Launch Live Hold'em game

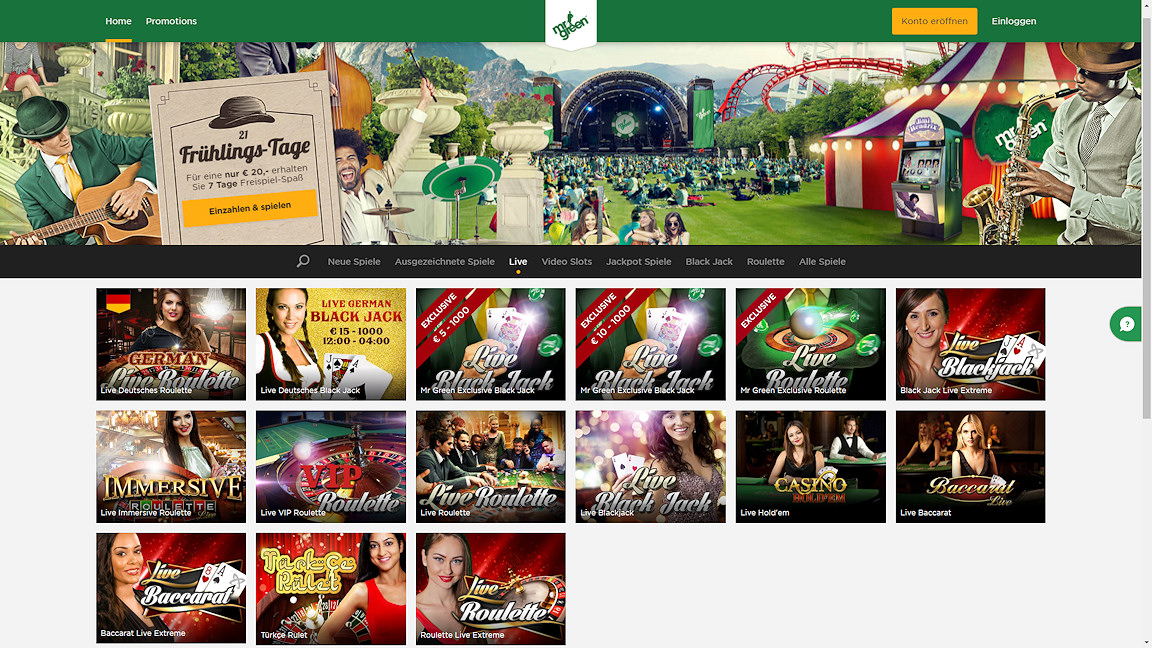[x=811, y=466]
